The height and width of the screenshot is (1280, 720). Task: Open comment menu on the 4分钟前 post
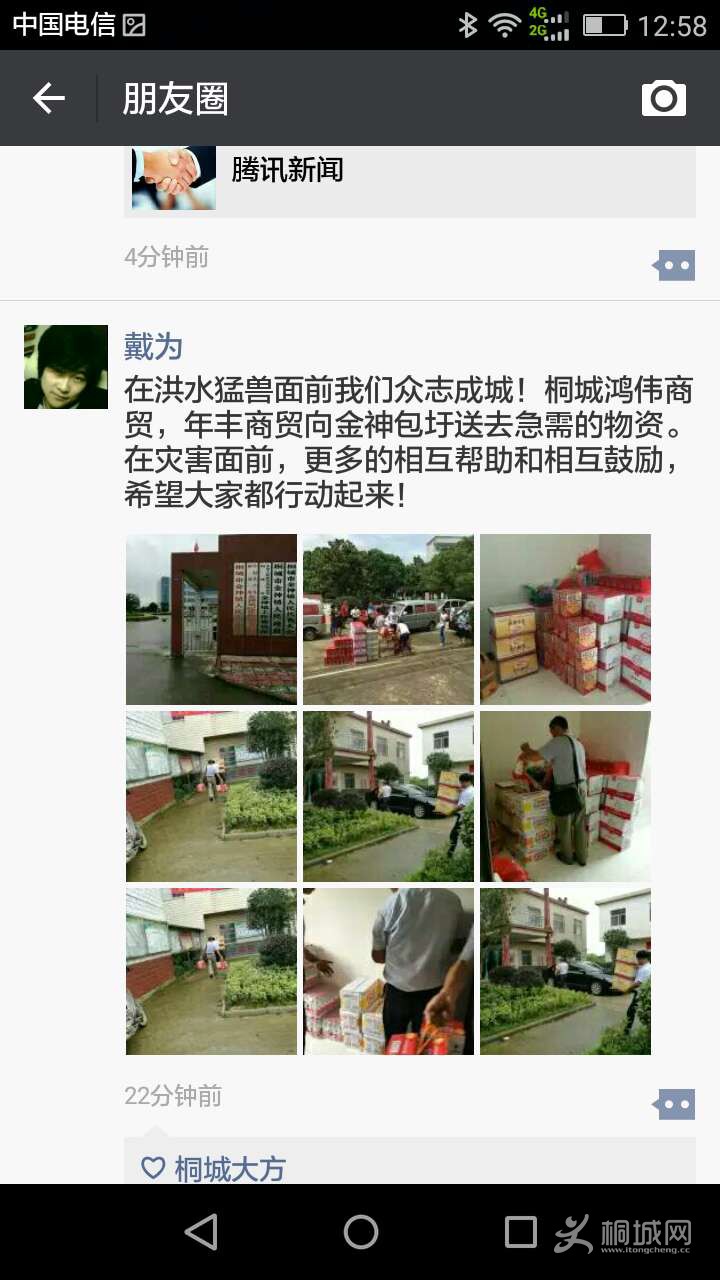(674, 265)
